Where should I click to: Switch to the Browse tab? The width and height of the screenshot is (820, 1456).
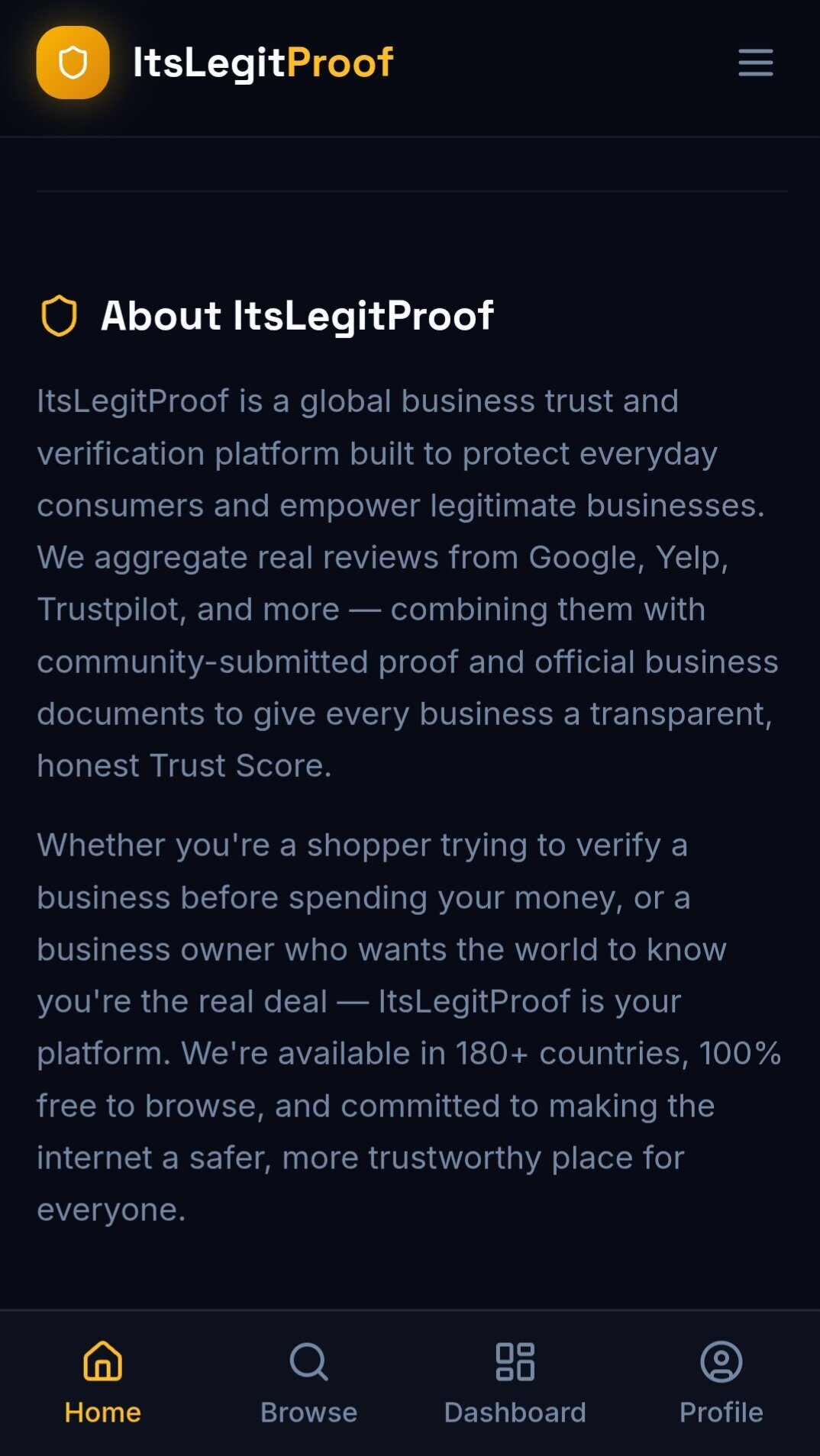(309, 1383)
